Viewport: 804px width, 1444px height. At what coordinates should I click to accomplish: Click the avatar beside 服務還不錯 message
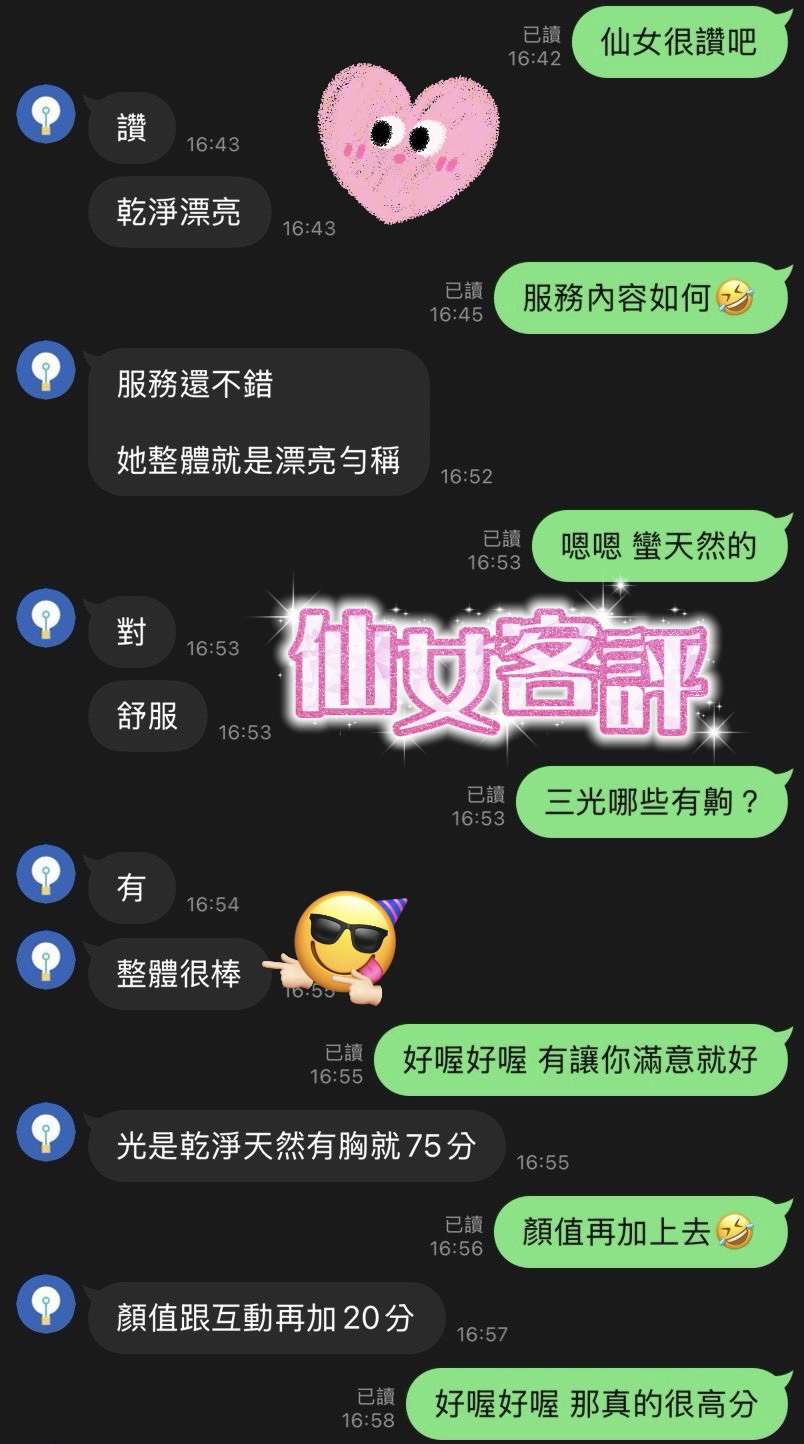(44, 370)
